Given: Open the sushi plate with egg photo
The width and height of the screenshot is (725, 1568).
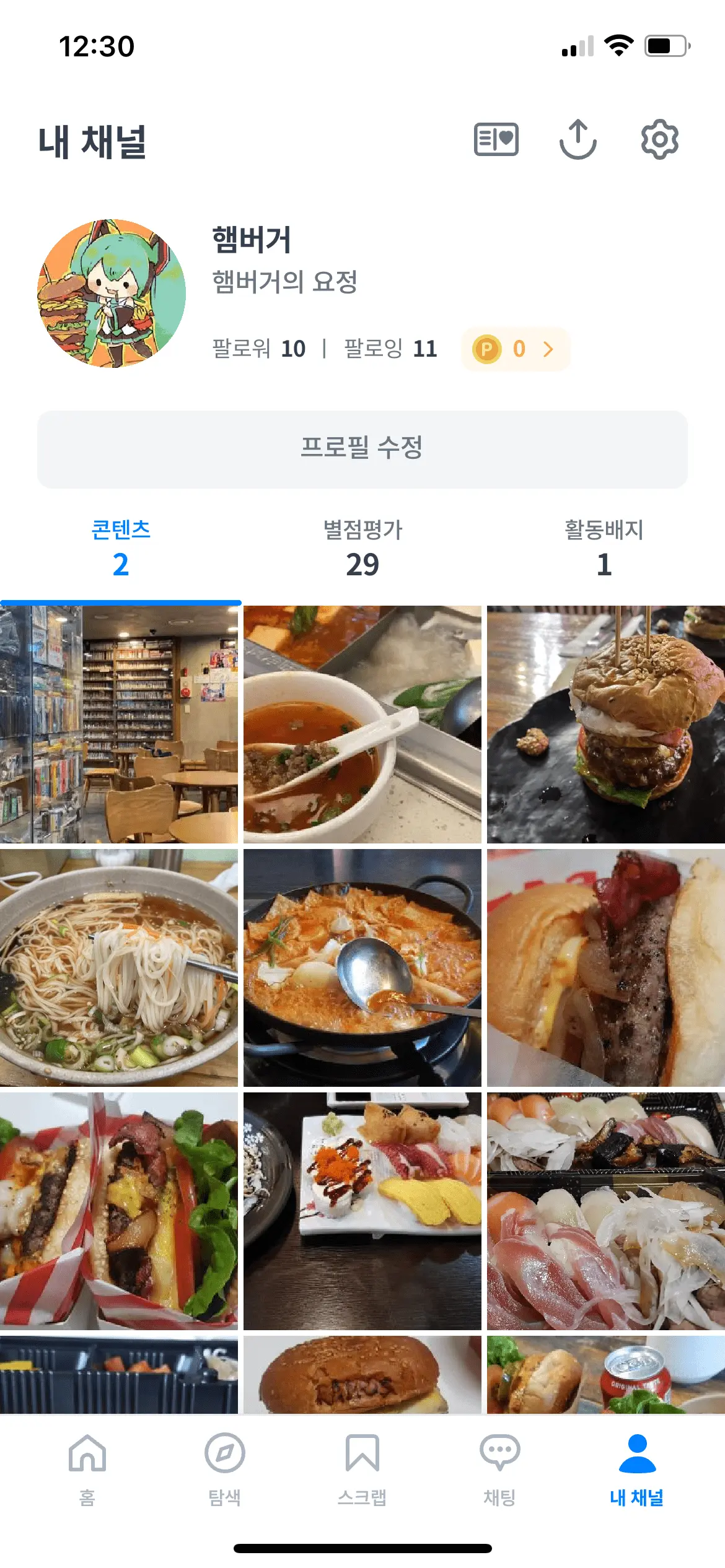Looking at the screenshot, I should point(362,1211).
